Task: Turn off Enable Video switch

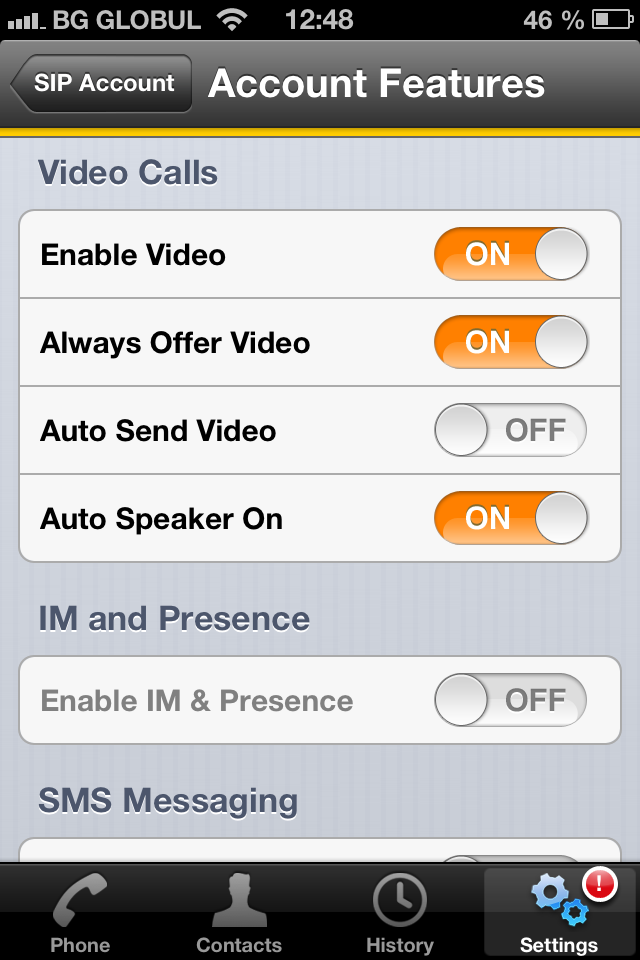Action: [510, 255]
